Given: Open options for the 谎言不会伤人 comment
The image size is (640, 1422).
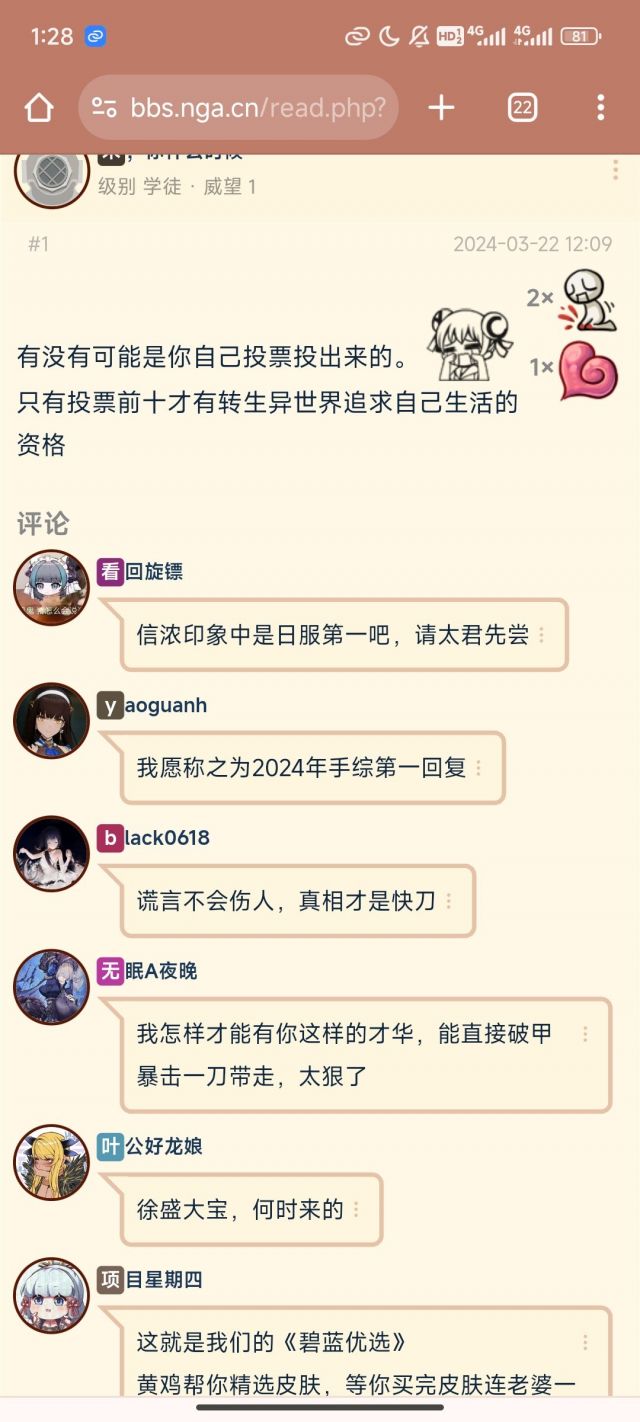Looking at the screenshot, I should pos(449,901).
